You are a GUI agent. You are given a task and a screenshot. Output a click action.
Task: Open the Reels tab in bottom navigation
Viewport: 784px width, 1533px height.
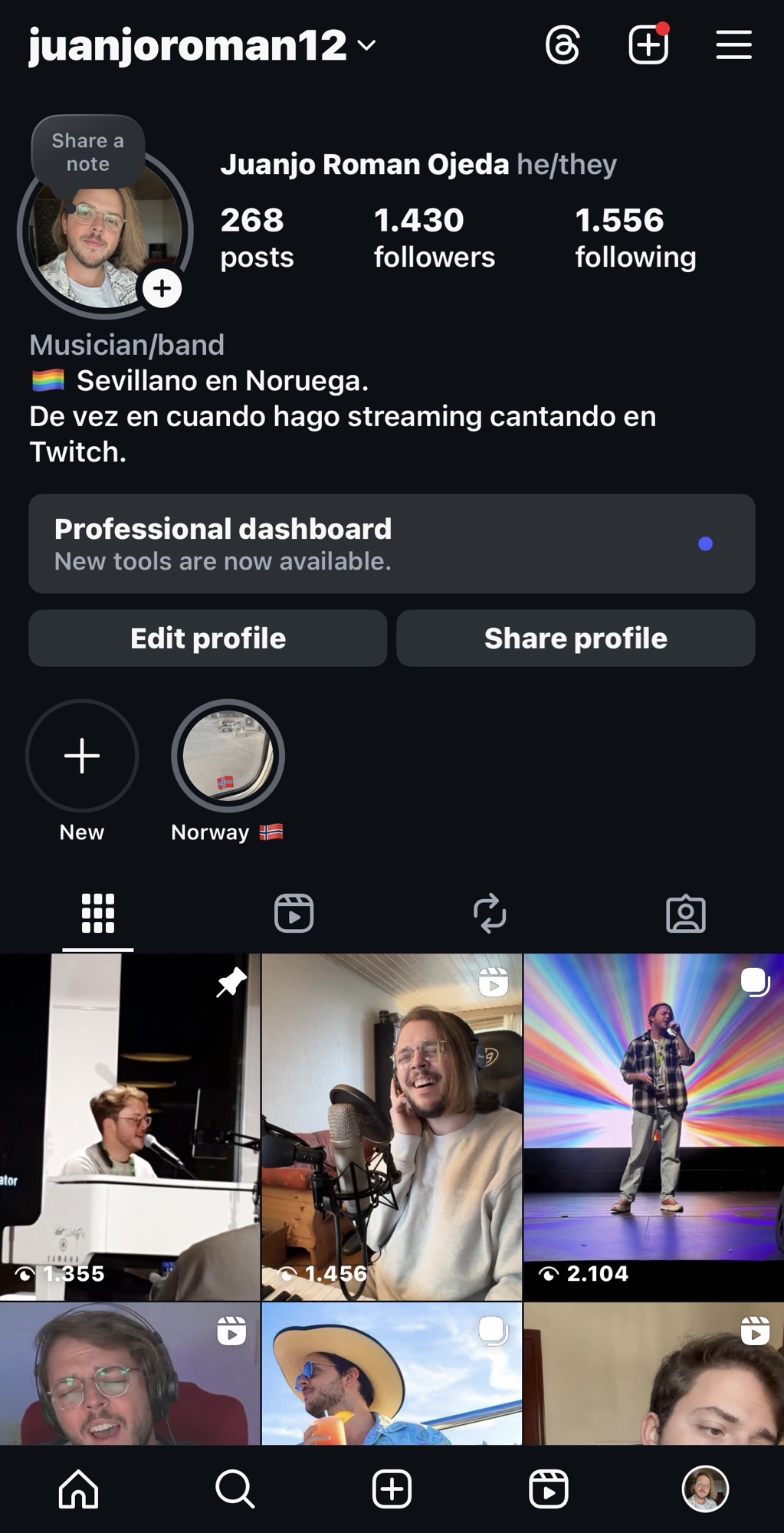click(x=549, y=1489)
